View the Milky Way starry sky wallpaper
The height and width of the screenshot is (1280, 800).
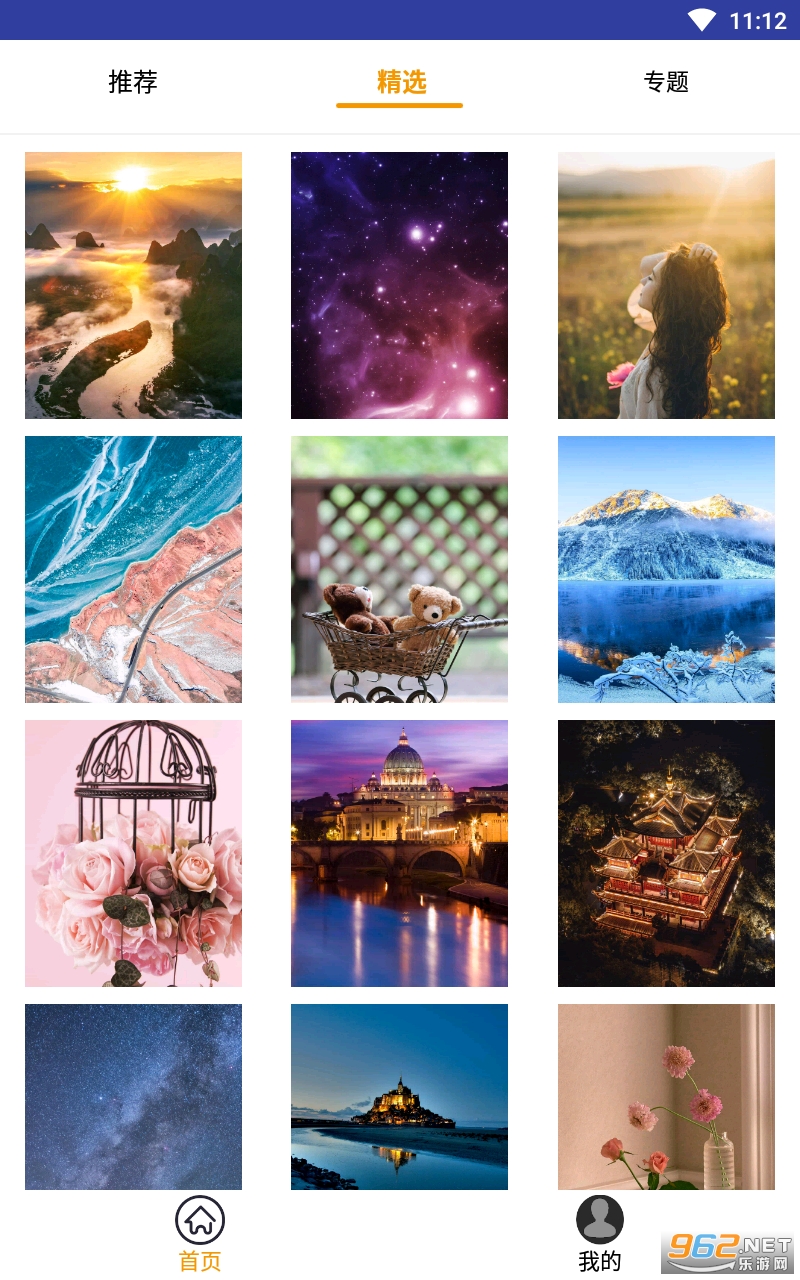point(133,1096)
